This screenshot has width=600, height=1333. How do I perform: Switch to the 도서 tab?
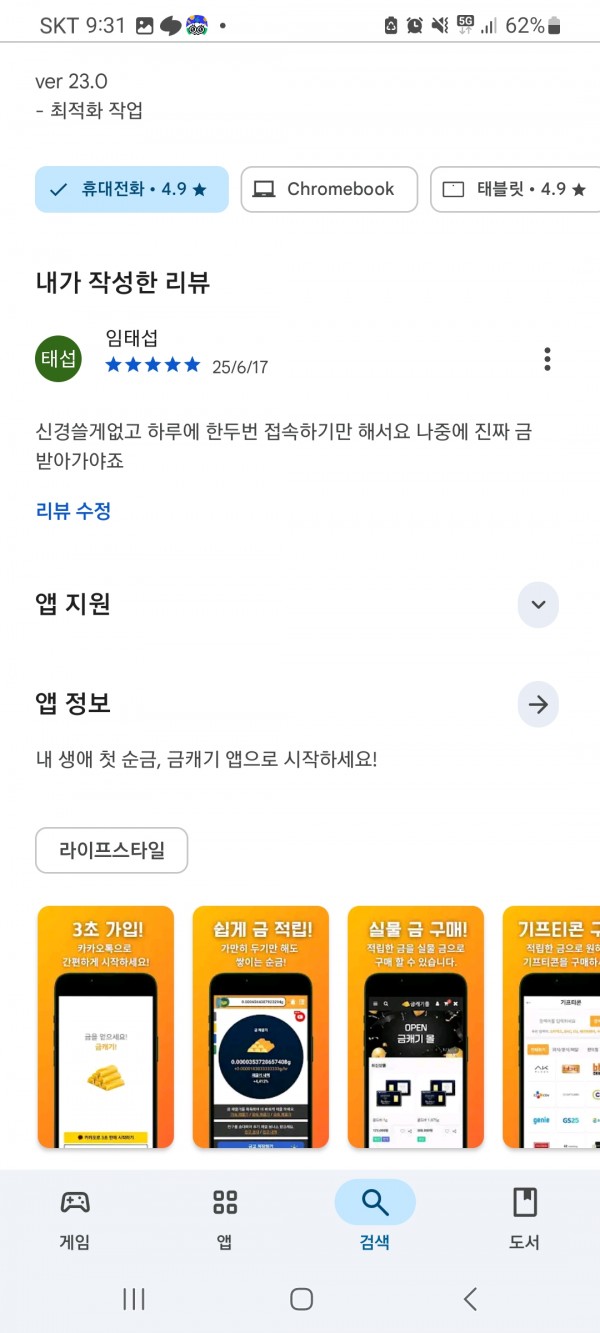coord(525,1218)
